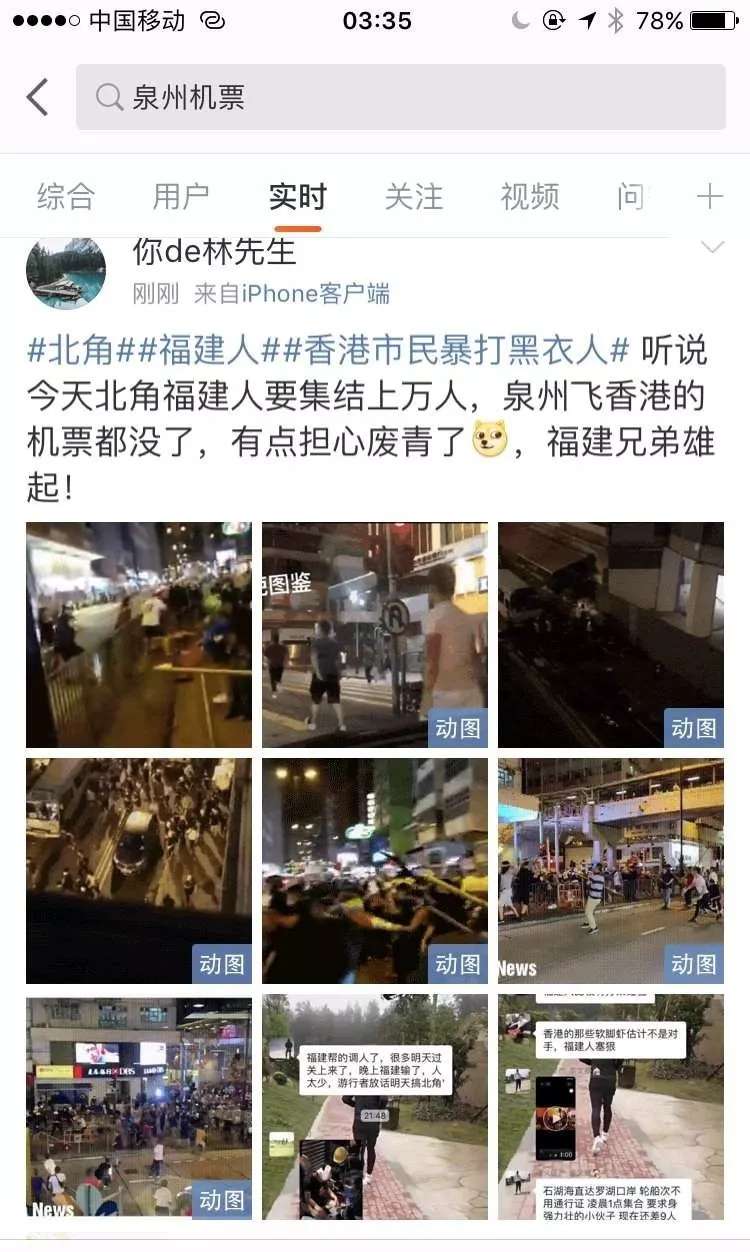Viewport: 750px width, 1252px height.
Task: Open the GIF showing the DBS storefront
Action: pyautogui.click(x=139, y=1107)
